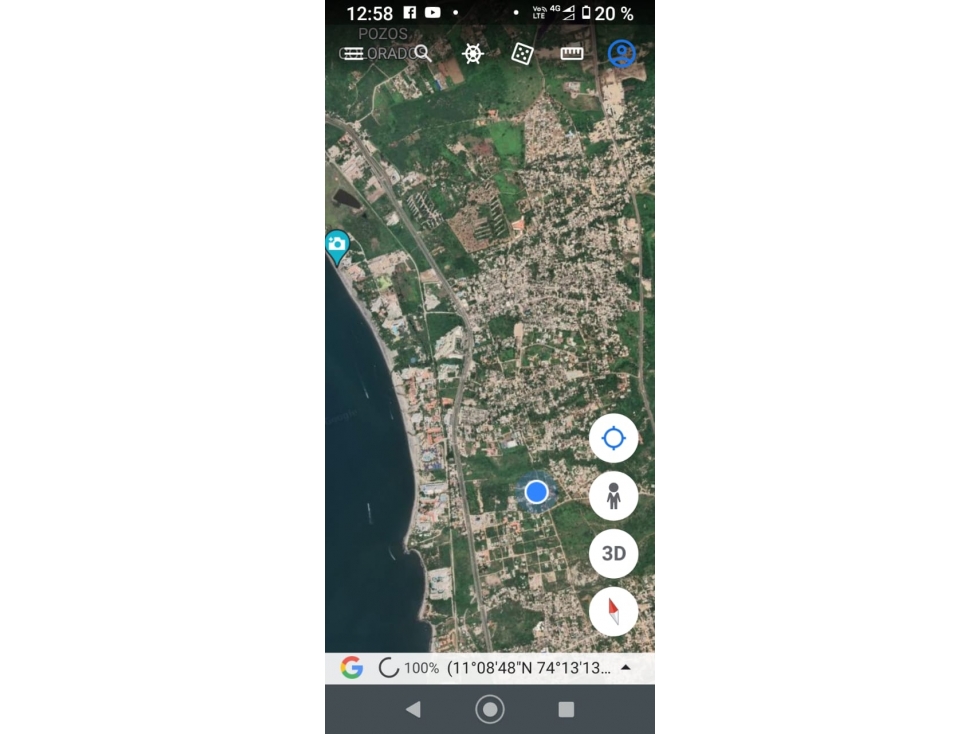Reset orientation with the compass
Image resolution: width=979 pixels, height=734 pixels.
(613, 611)
